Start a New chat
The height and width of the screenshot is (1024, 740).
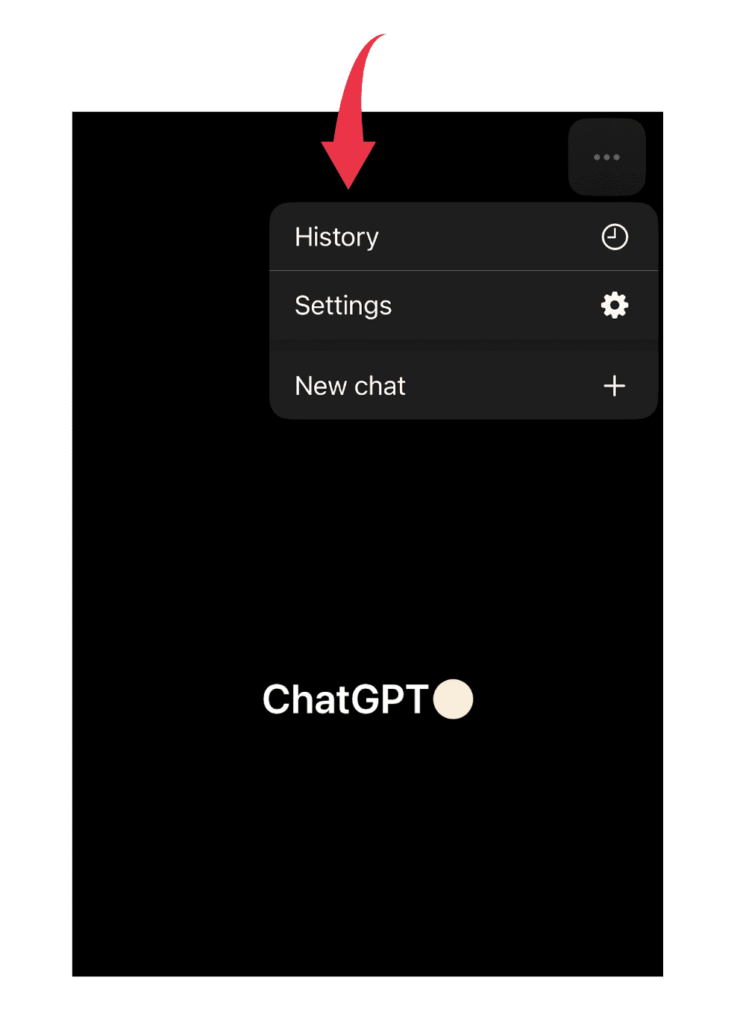point(463,386)
